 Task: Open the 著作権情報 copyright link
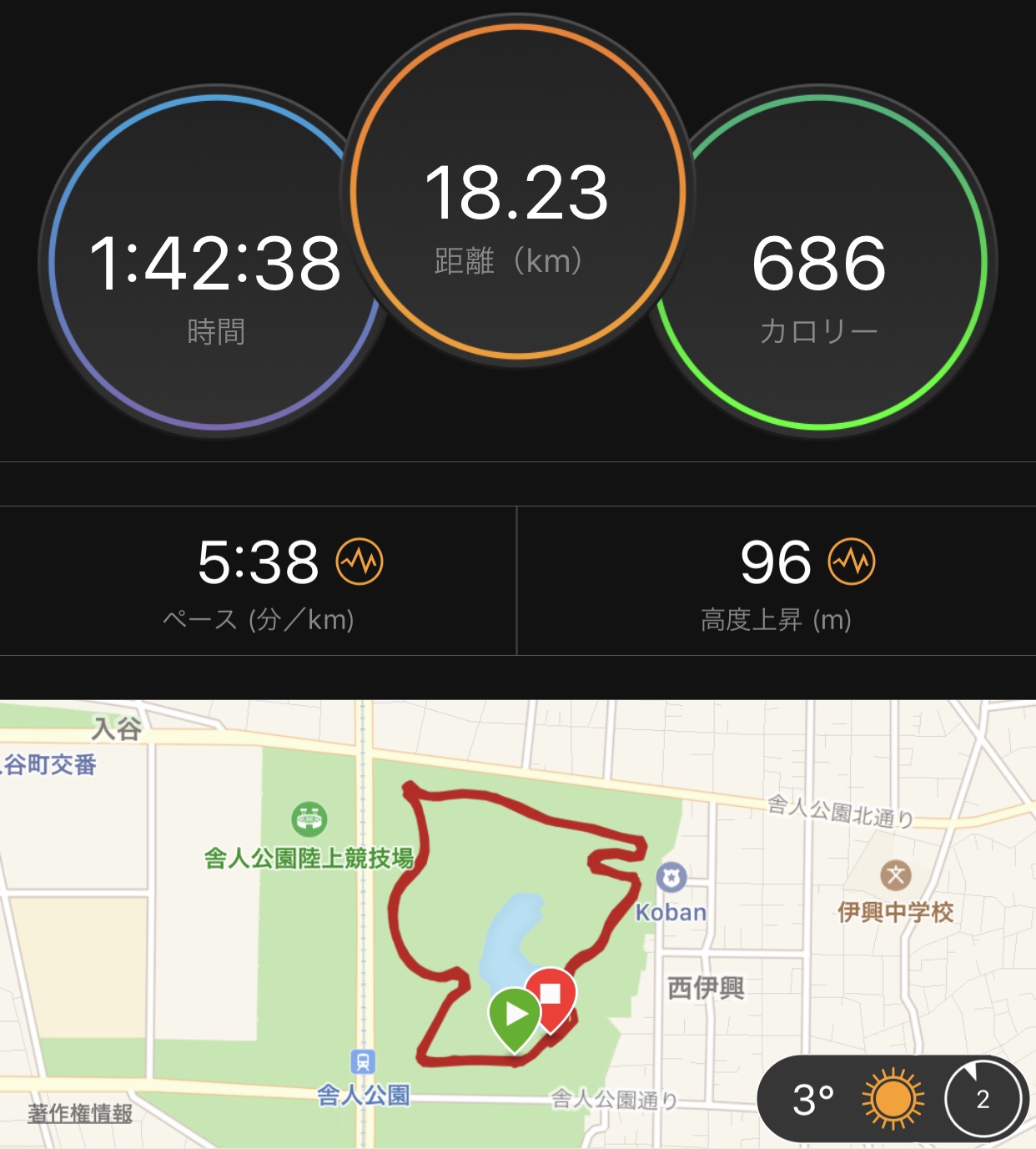[80, 1113]
